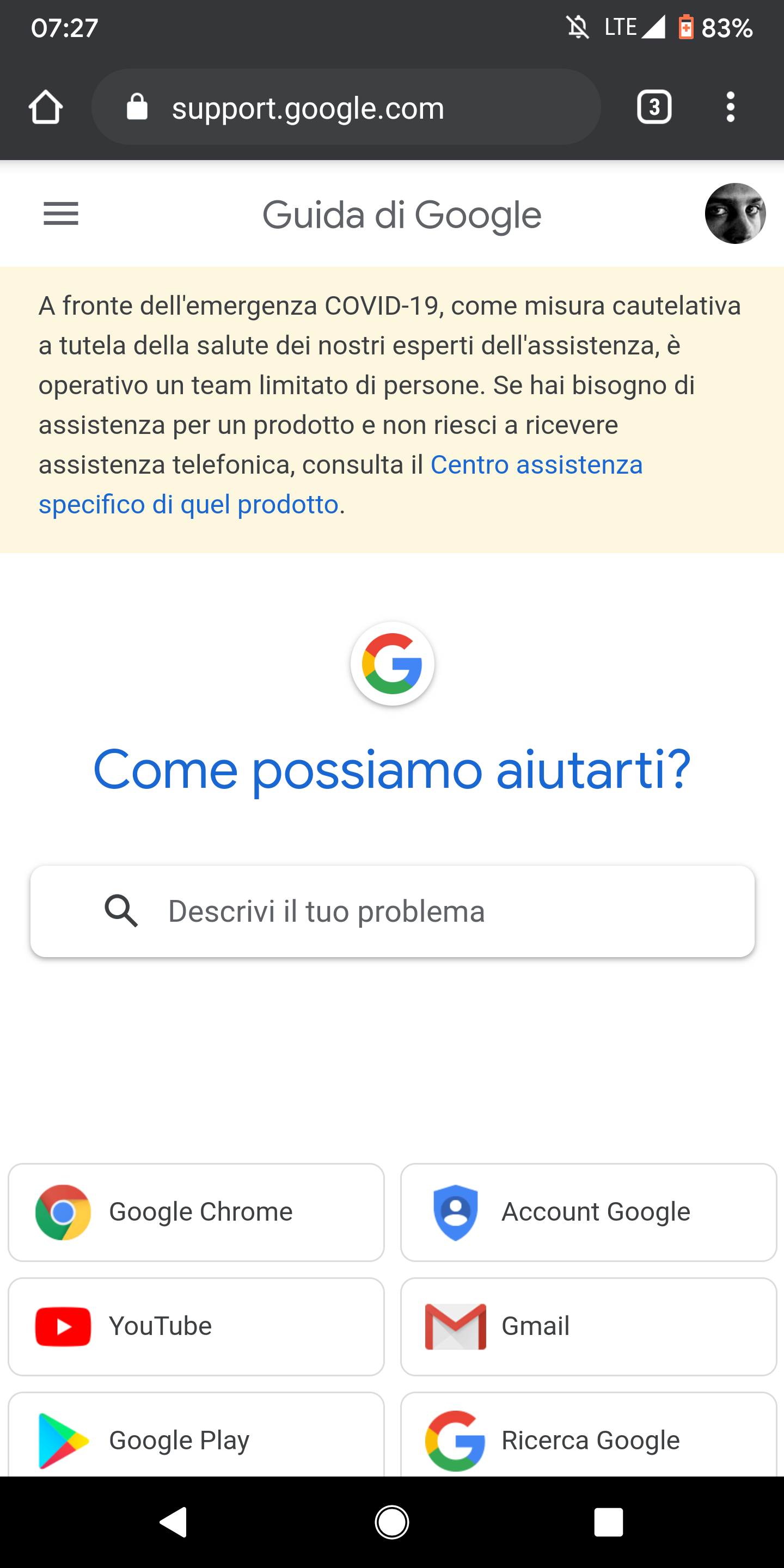Go back with the system back button
The image size is (784, 1568).
(174, 1522)
